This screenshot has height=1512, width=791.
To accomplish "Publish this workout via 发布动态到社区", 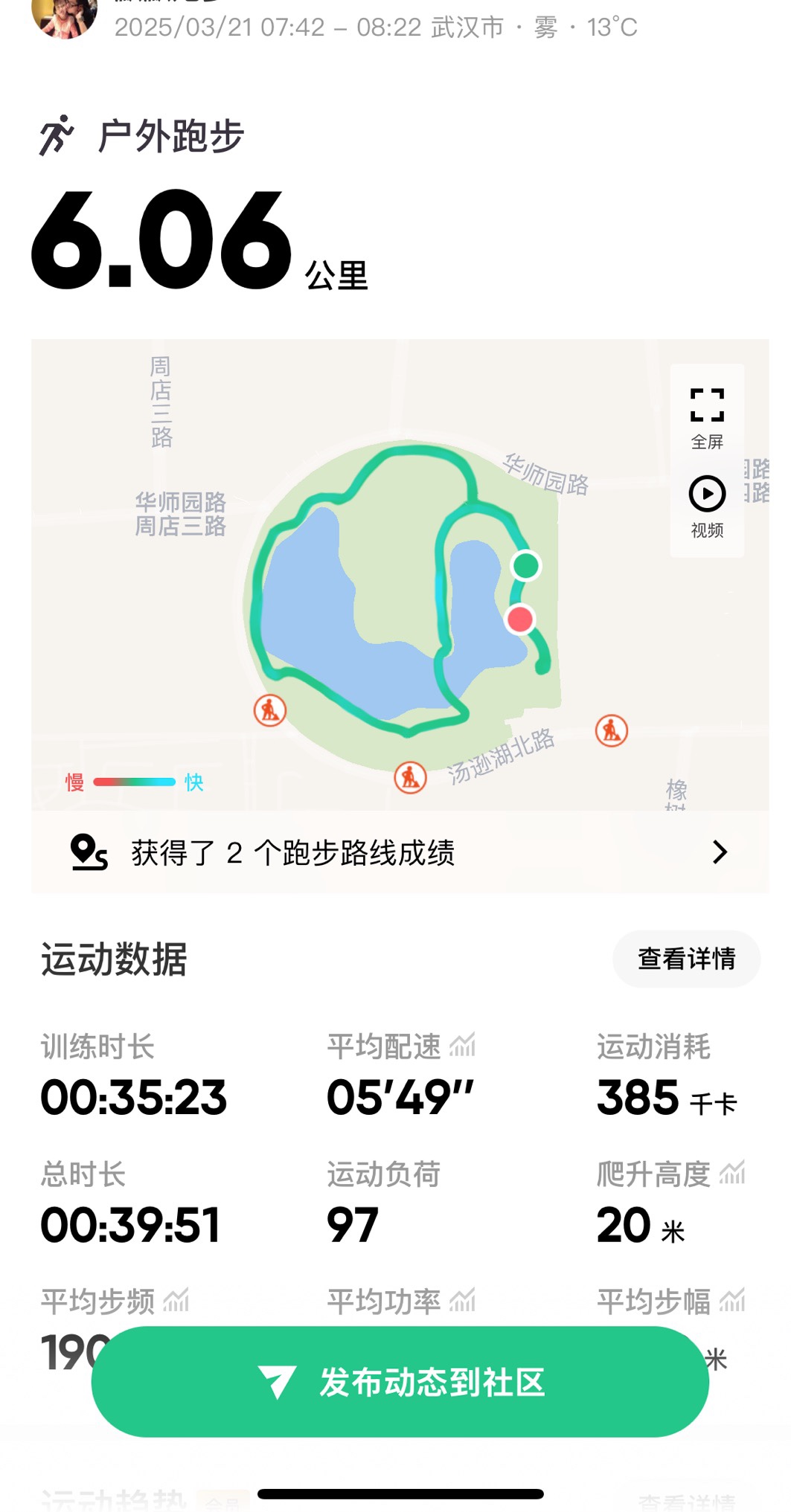I will tap(400, 1382).
